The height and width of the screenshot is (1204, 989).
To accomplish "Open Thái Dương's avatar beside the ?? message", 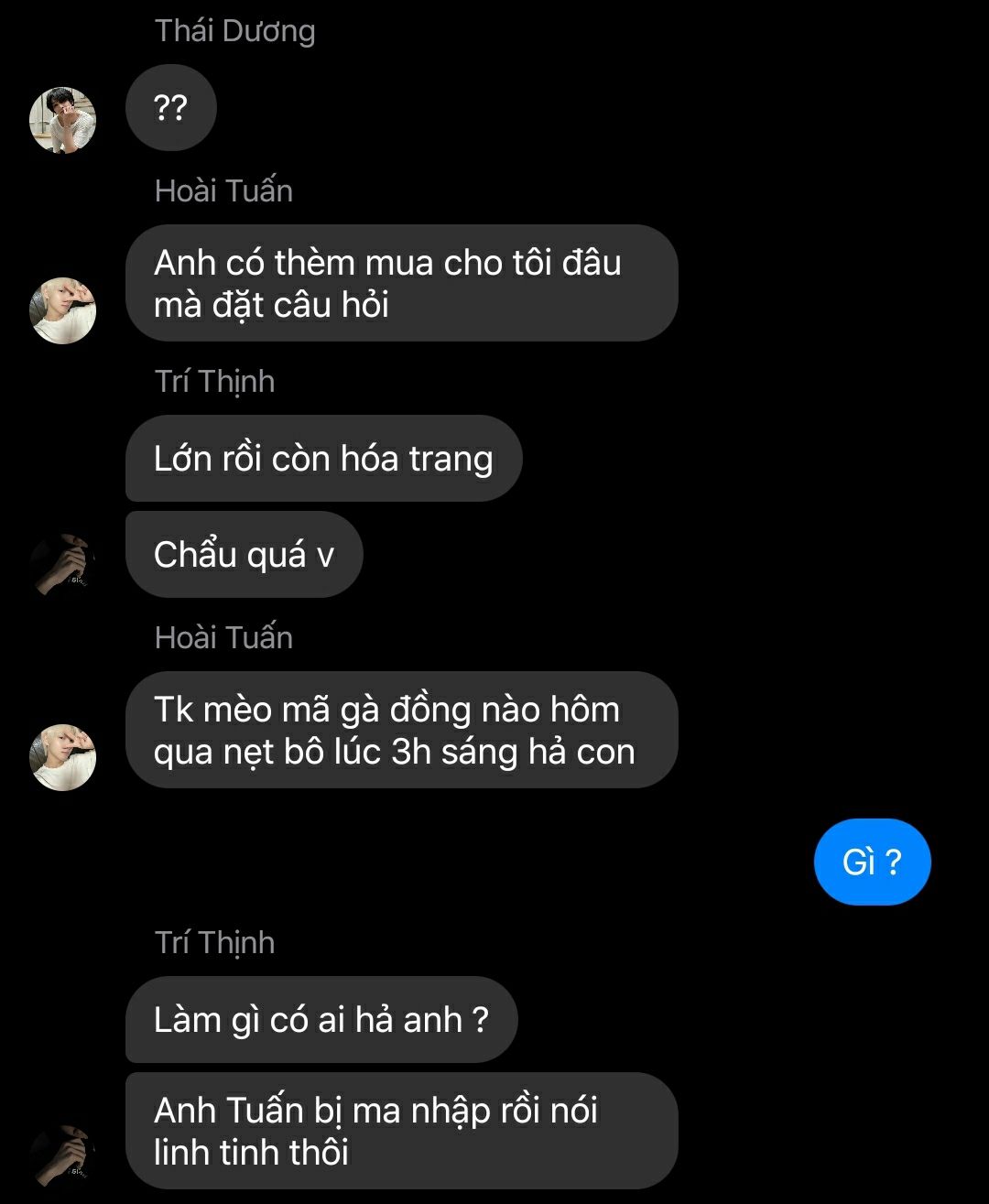I will [63, 120].
